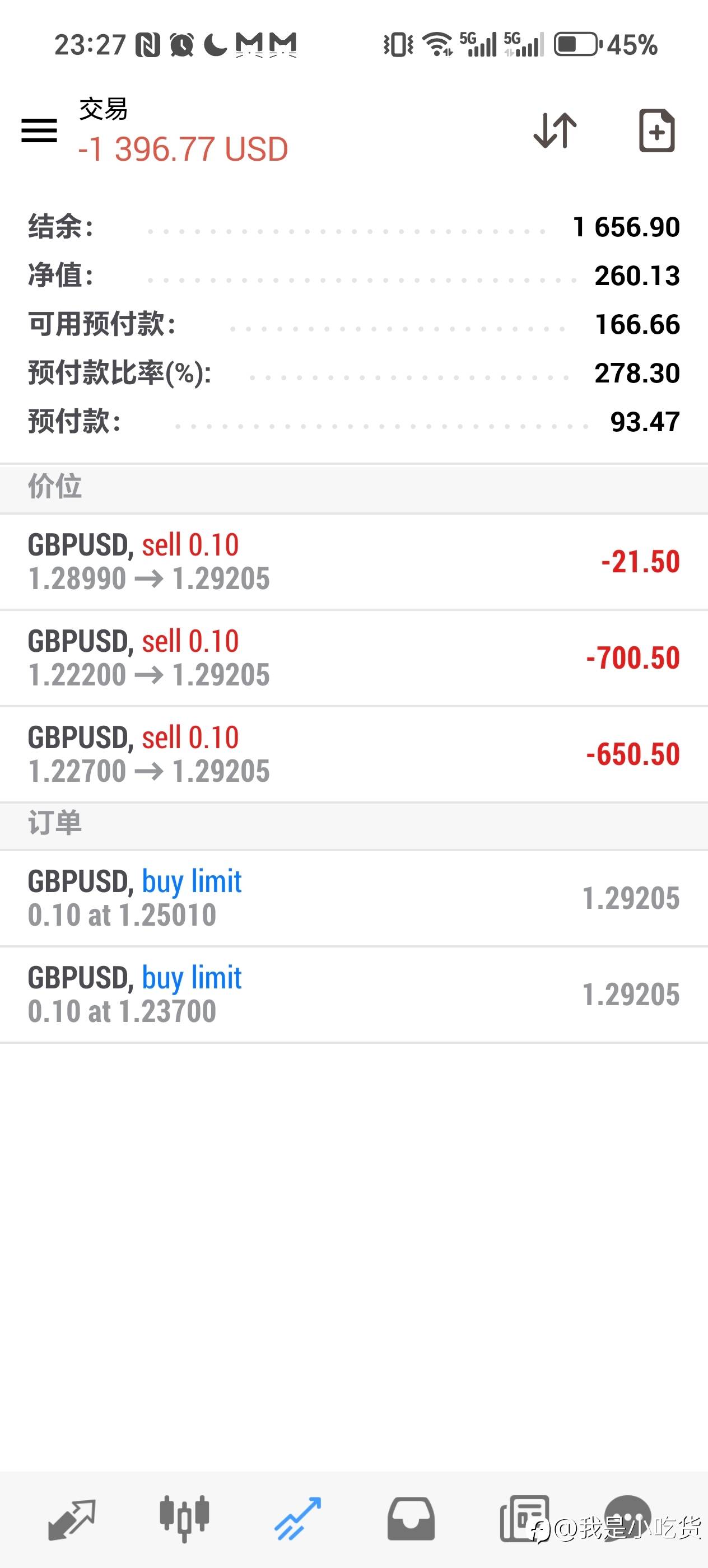This screenshot has width=708, height=1568.
Task: Open the hamburger drawer menu
Action: 39,130
